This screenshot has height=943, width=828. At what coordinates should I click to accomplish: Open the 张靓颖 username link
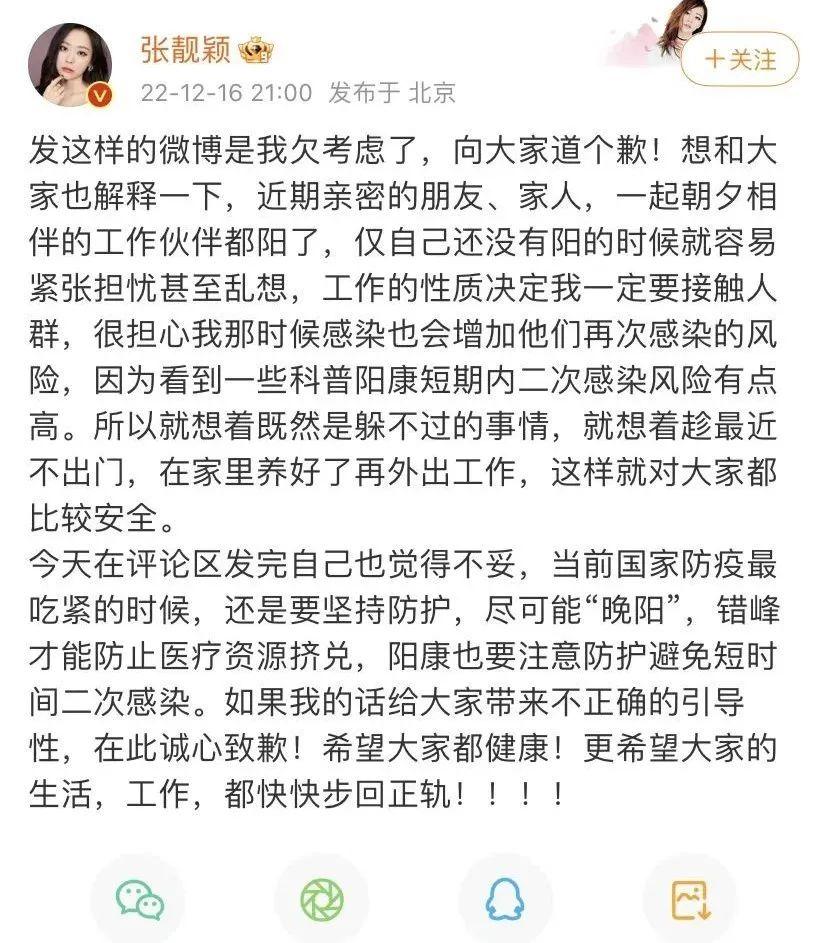185,49
